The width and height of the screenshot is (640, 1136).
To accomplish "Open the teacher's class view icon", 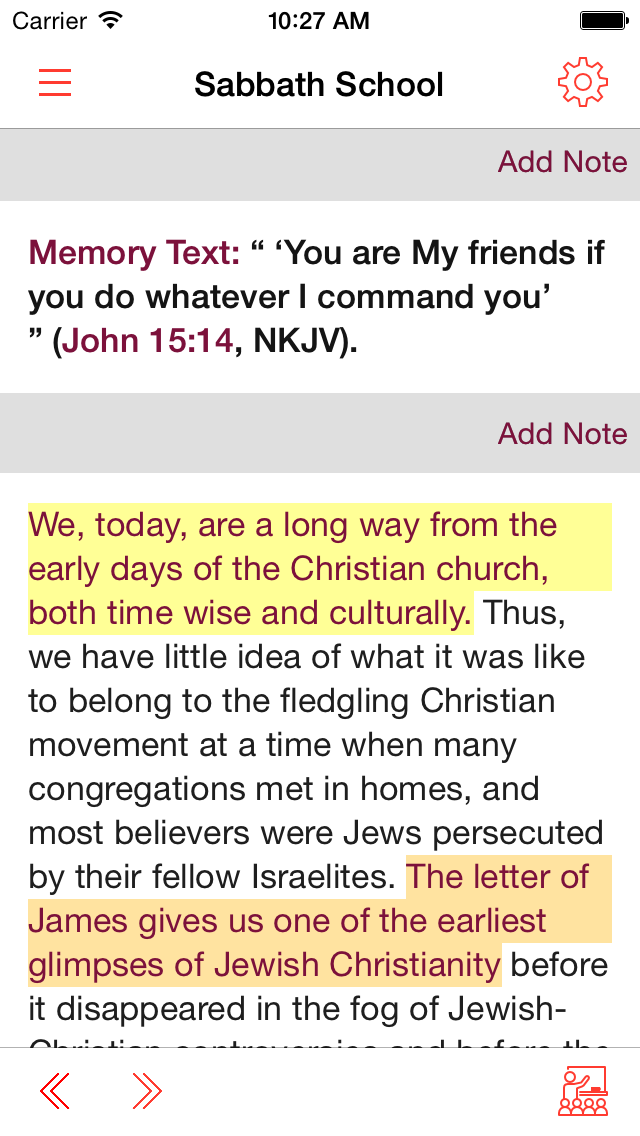I will click(x=583, y=1091).
